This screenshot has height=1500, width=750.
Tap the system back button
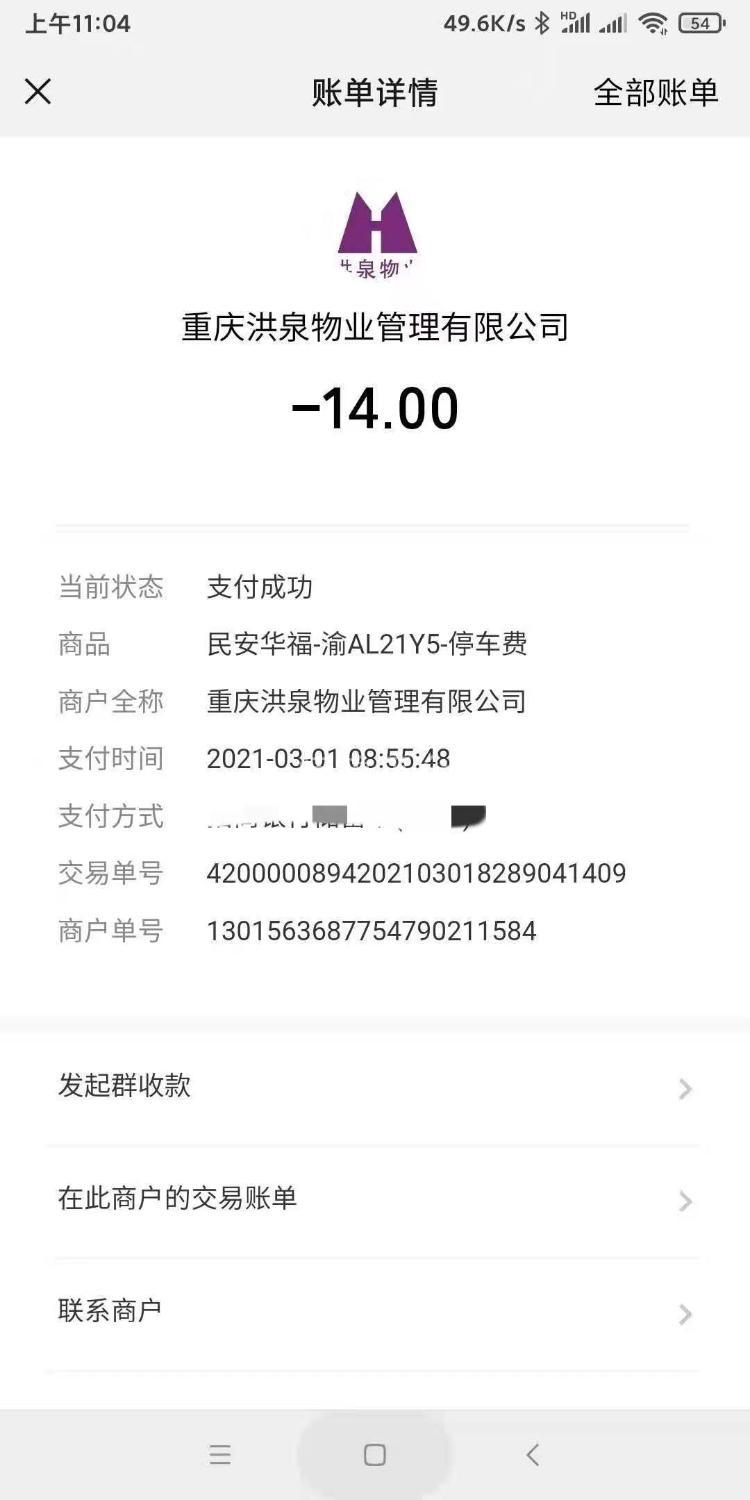coord(532,1455)
